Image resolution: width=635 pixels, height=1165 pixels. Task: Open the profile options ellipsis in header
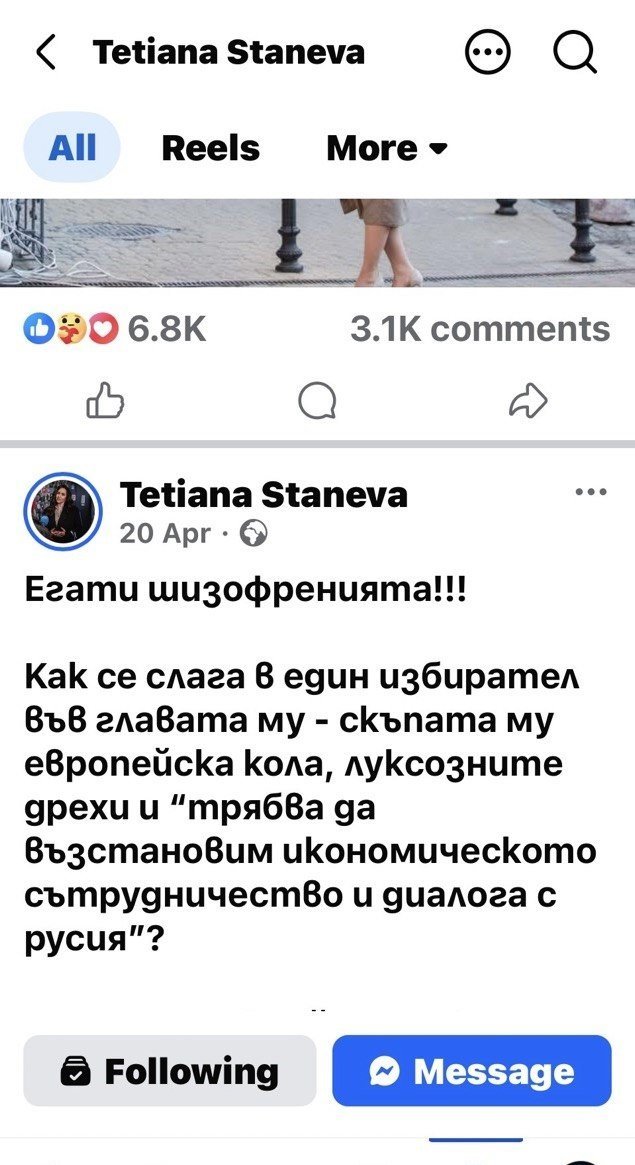click(487, 53)
